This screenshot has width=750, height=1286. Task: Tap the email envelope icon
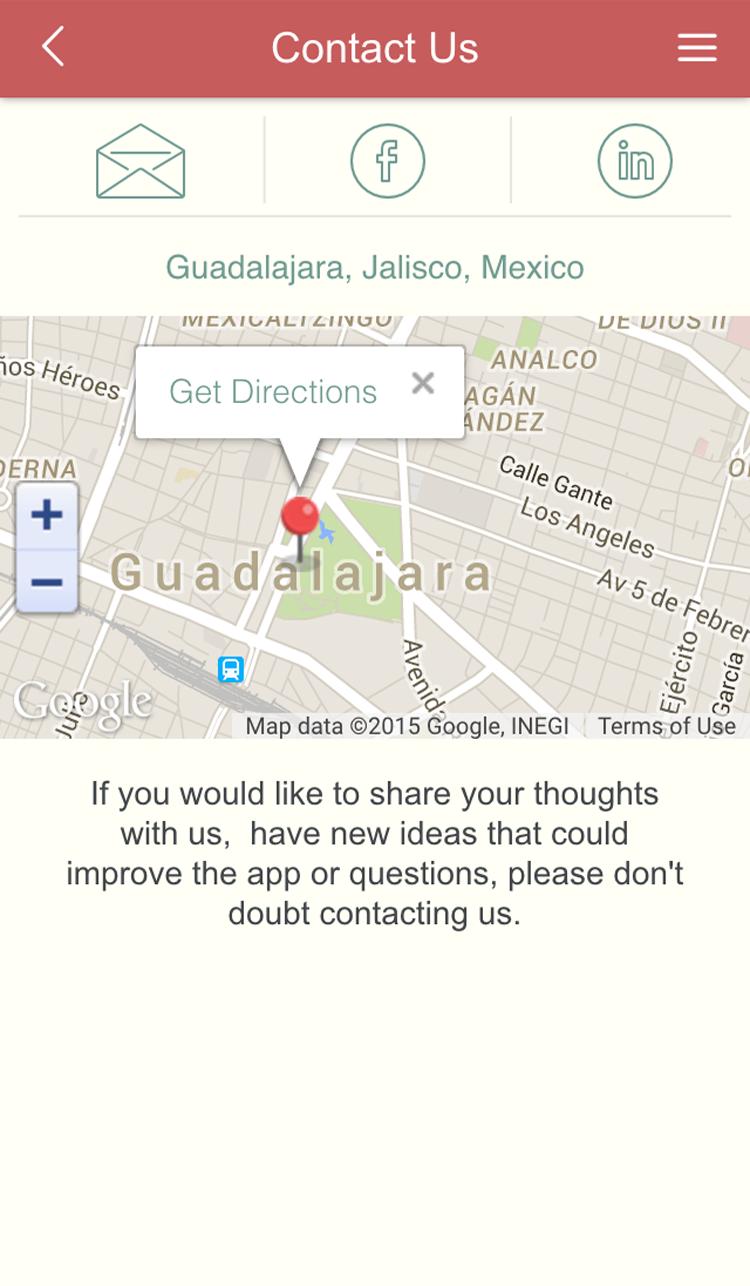[141, 161]
